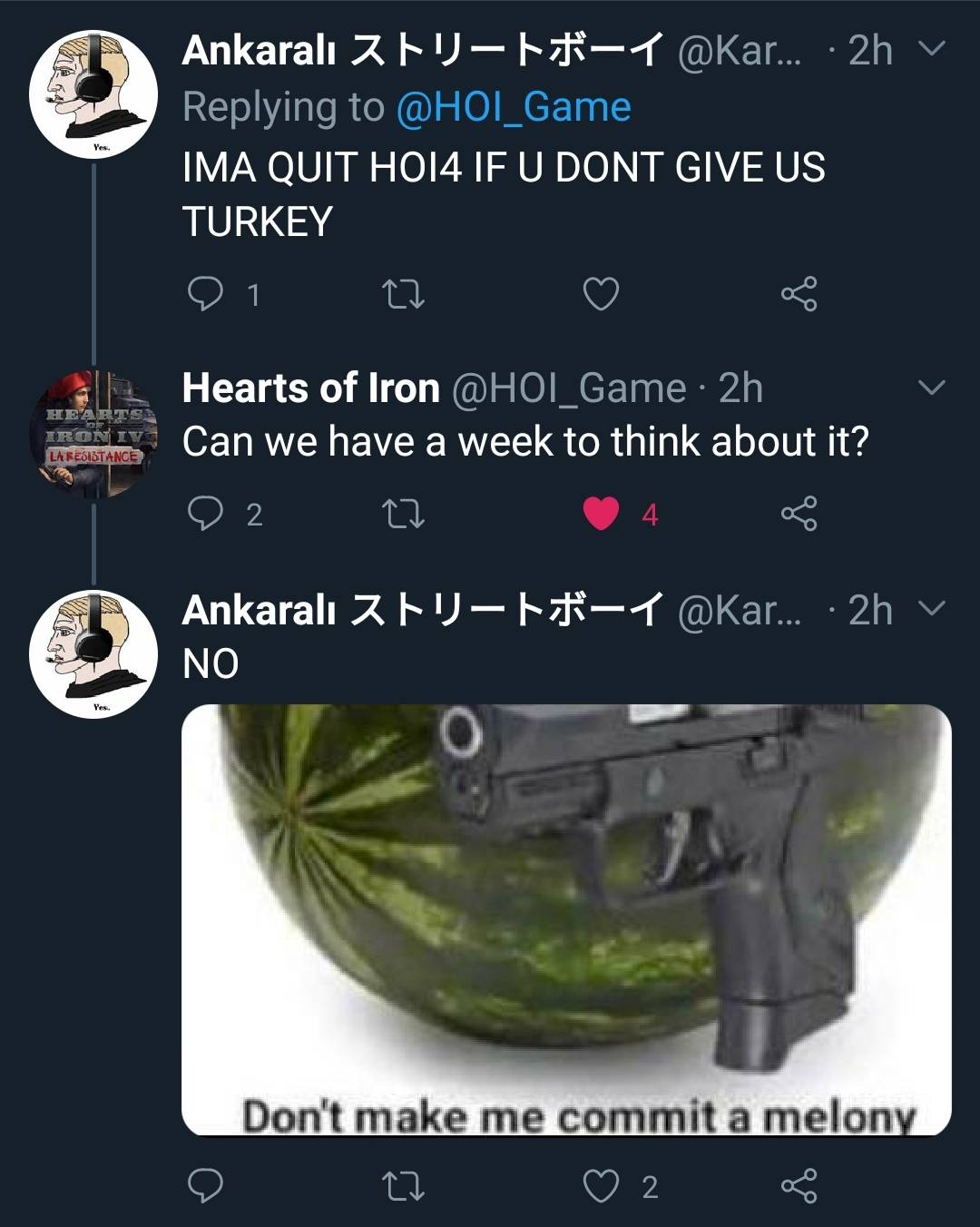Image resolution: width=980 pixels, height=1227 pixels.
Task: Reply to the "IMA QUIT HOI4" tweet
Action: click(205, 294)
